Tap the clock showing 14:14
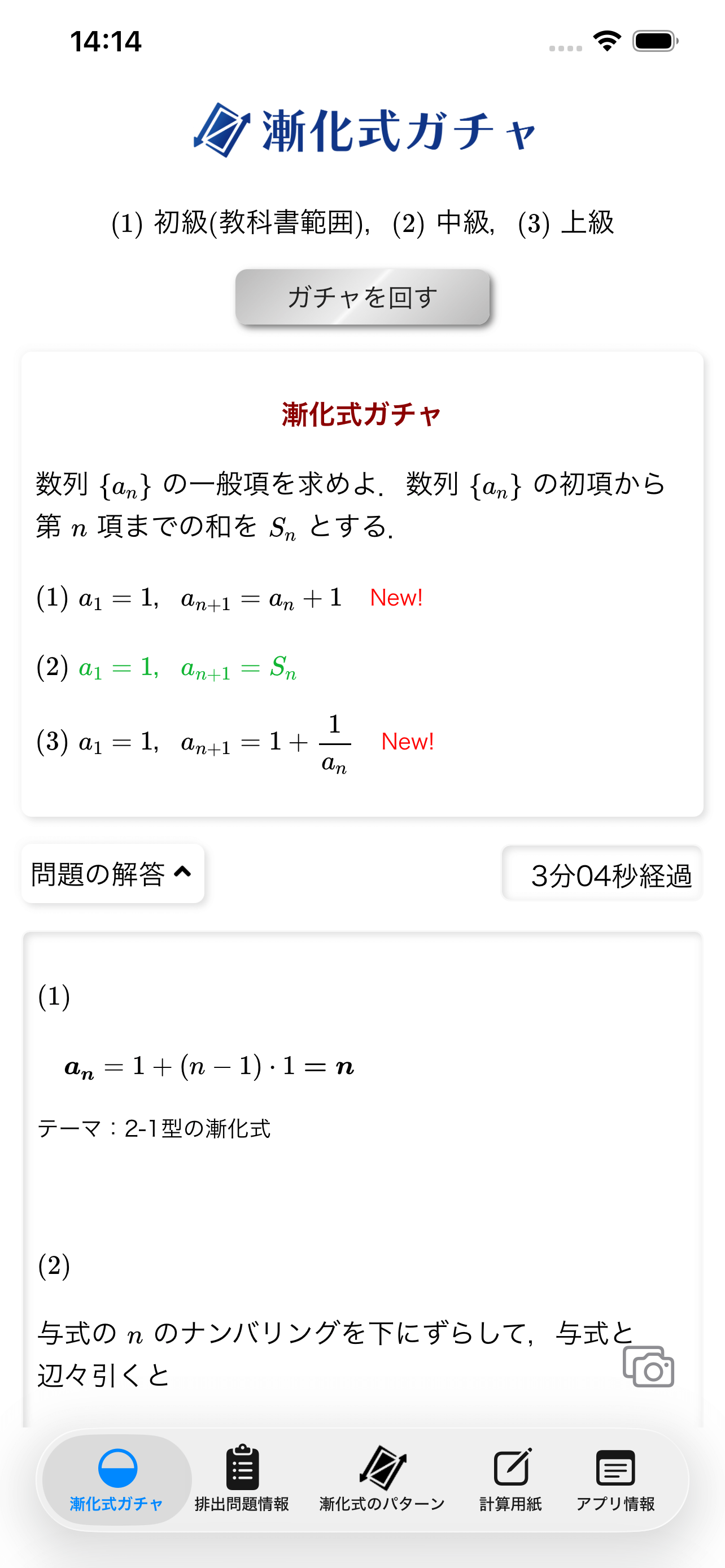 [x=106, y=41]
